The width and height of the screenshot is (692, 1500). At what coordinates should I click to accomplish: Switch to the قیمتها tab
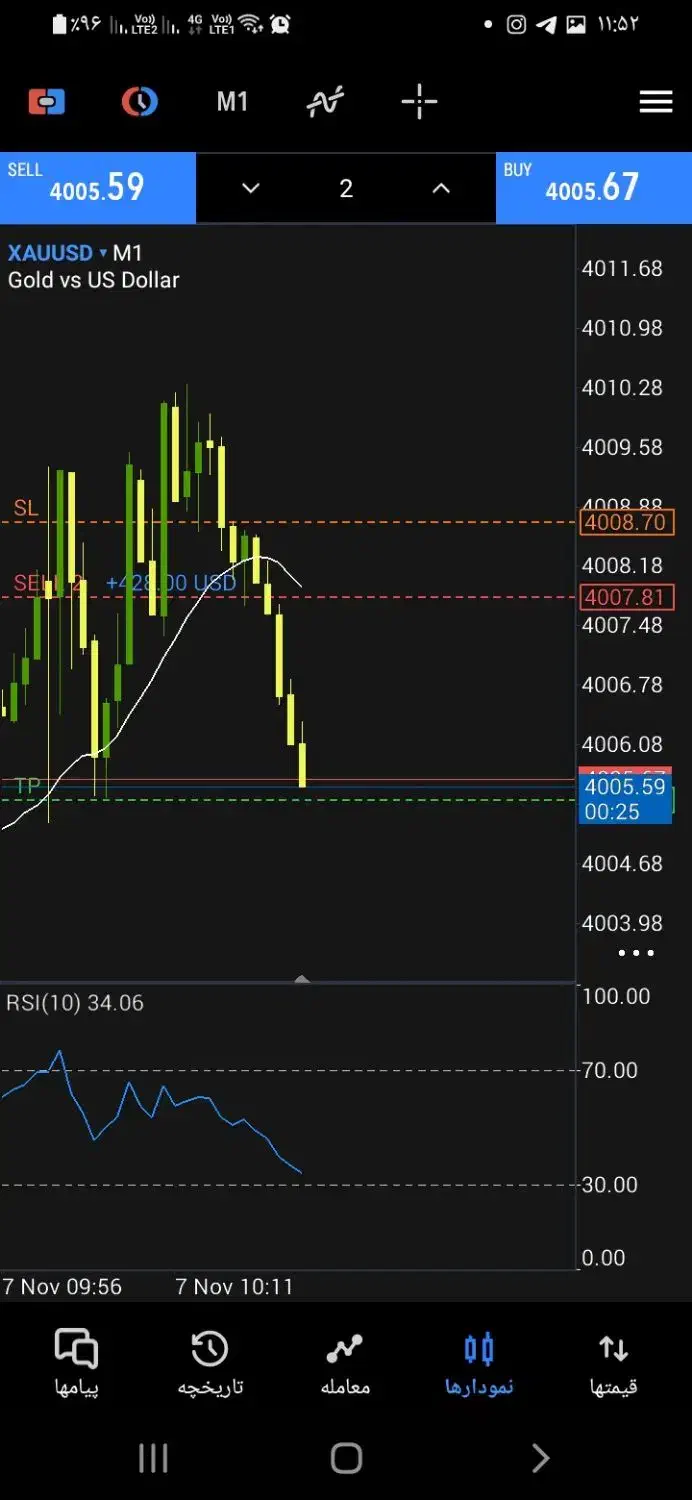tap(613, 1364)
